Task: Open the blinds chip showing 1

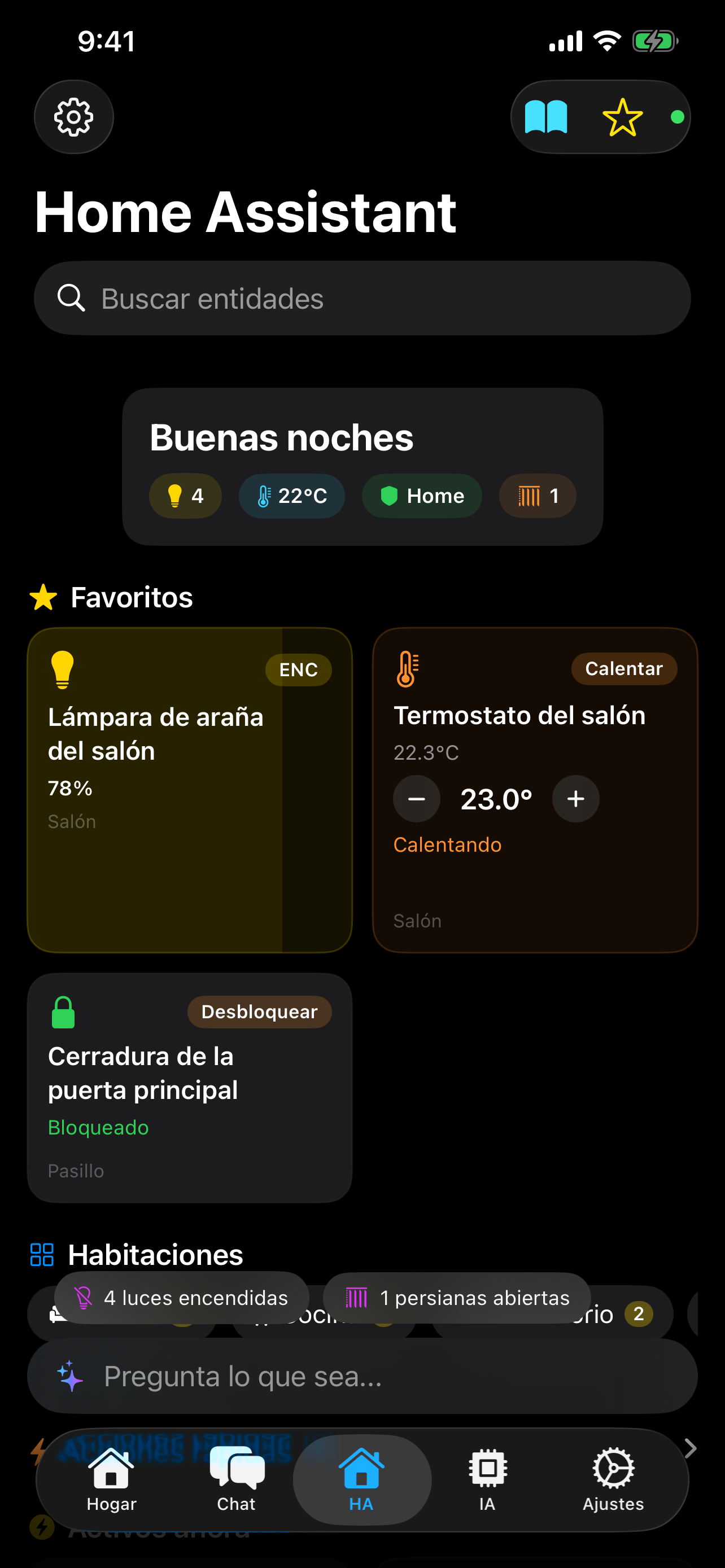Action: click(536, 496)
